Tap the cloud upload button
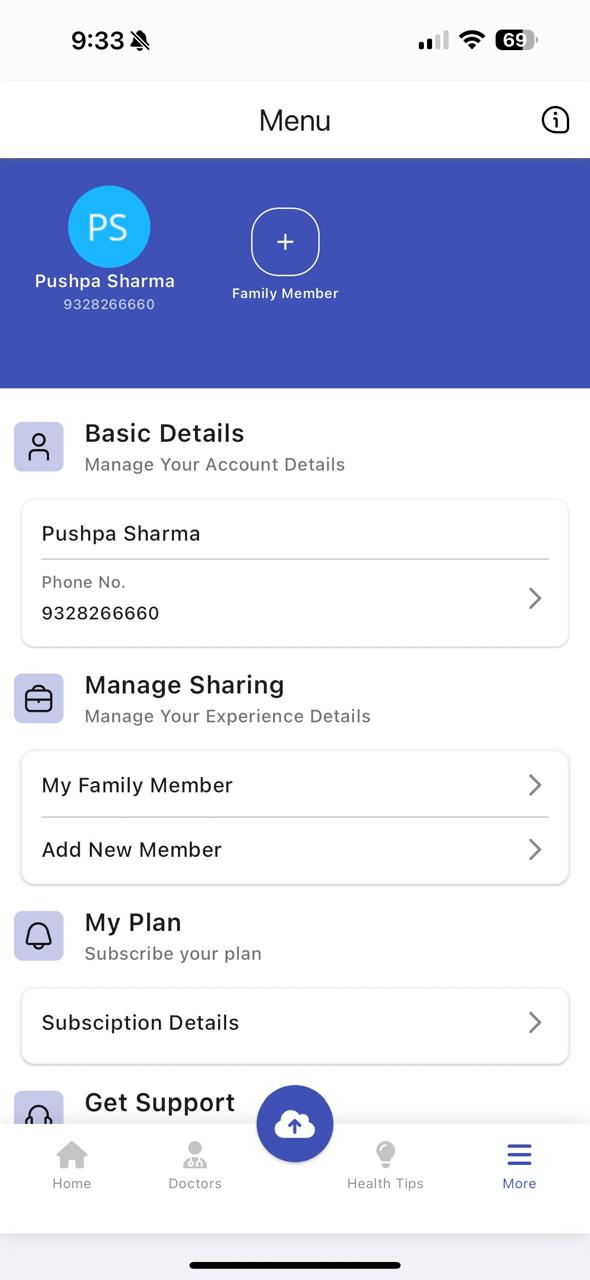Viewport: 590px width, 1280px height. point(295,1124)
